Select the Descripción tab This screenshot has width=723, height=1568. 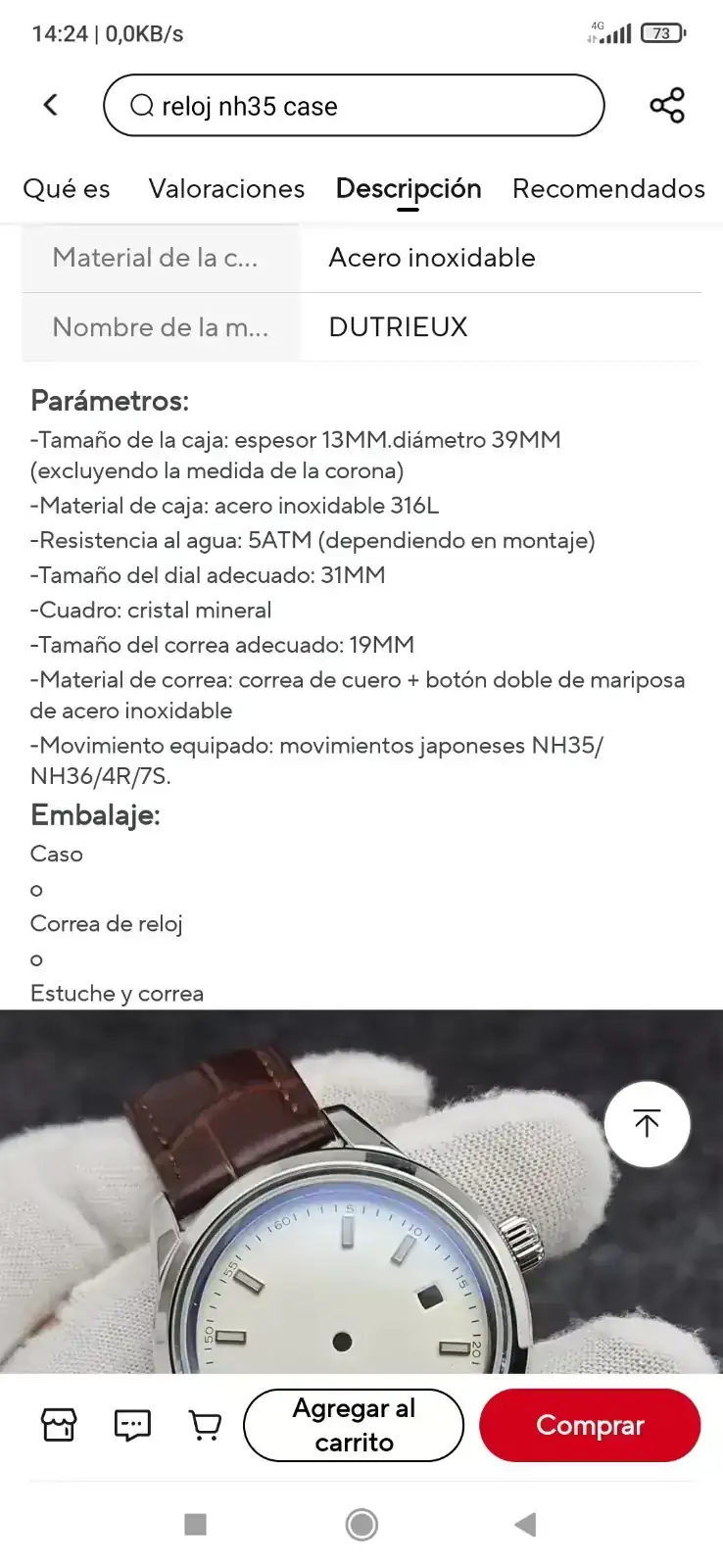click(x=408, y=188)
